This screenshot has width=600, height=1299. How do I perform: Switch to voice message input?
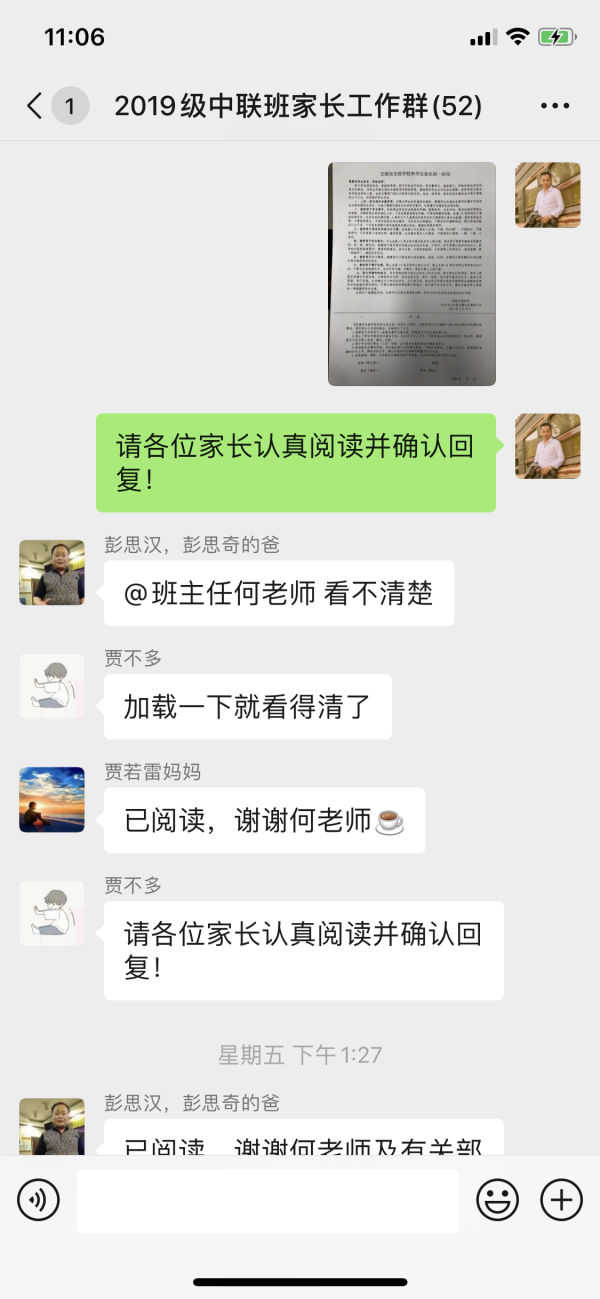tap(39, 1199)
